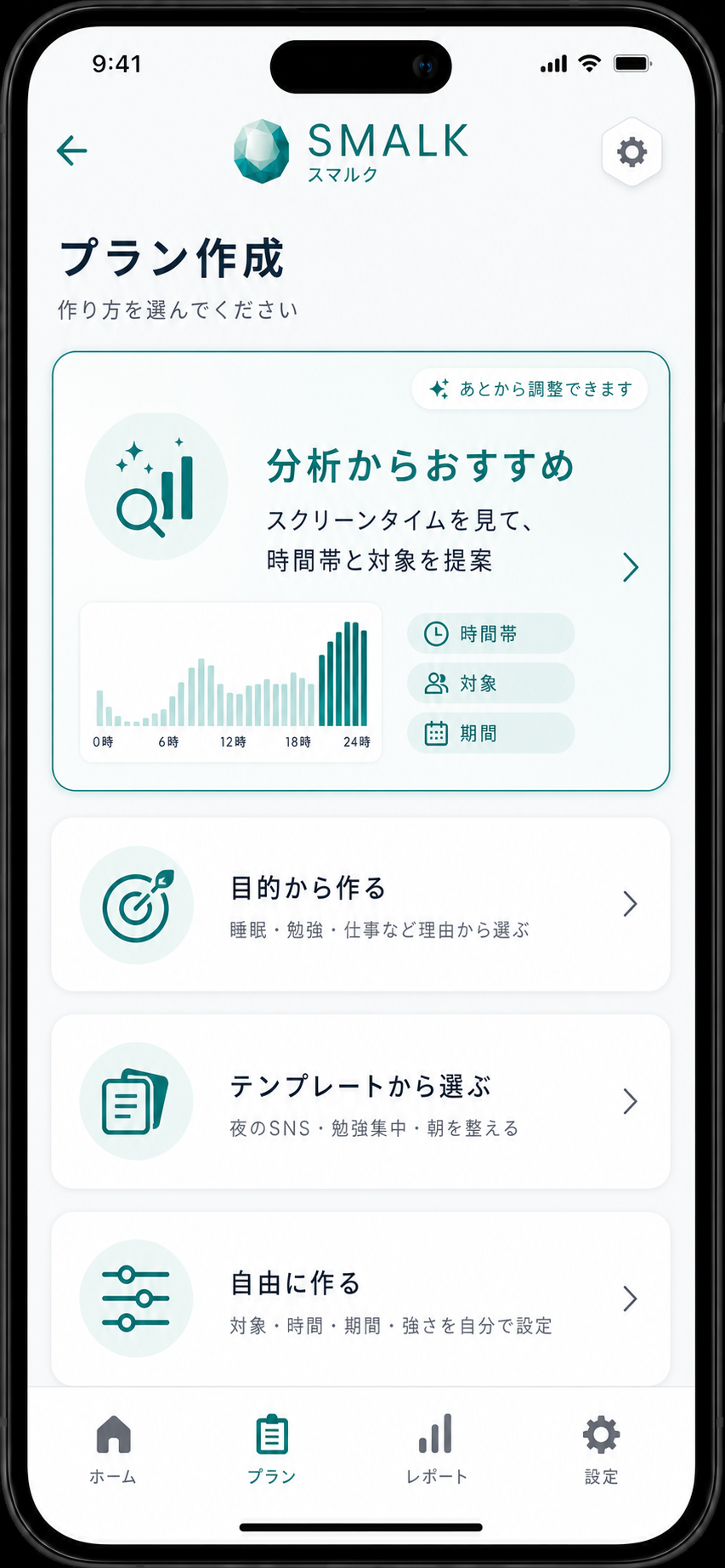Switch to the レポート tab

pyautogui.click(x=436, y=1450)
